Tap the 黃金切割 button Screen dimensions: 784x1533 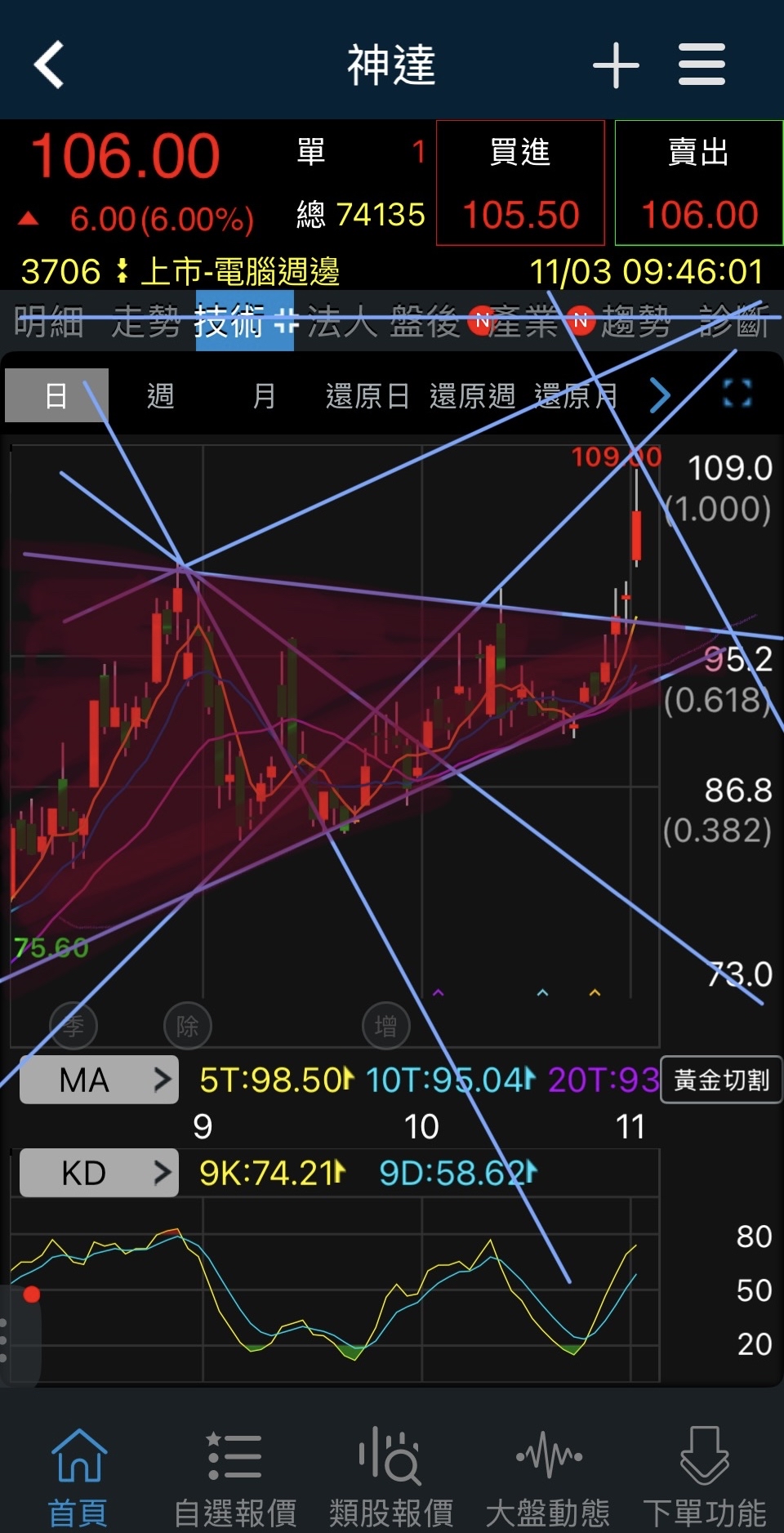click(x=721, y=1080)
